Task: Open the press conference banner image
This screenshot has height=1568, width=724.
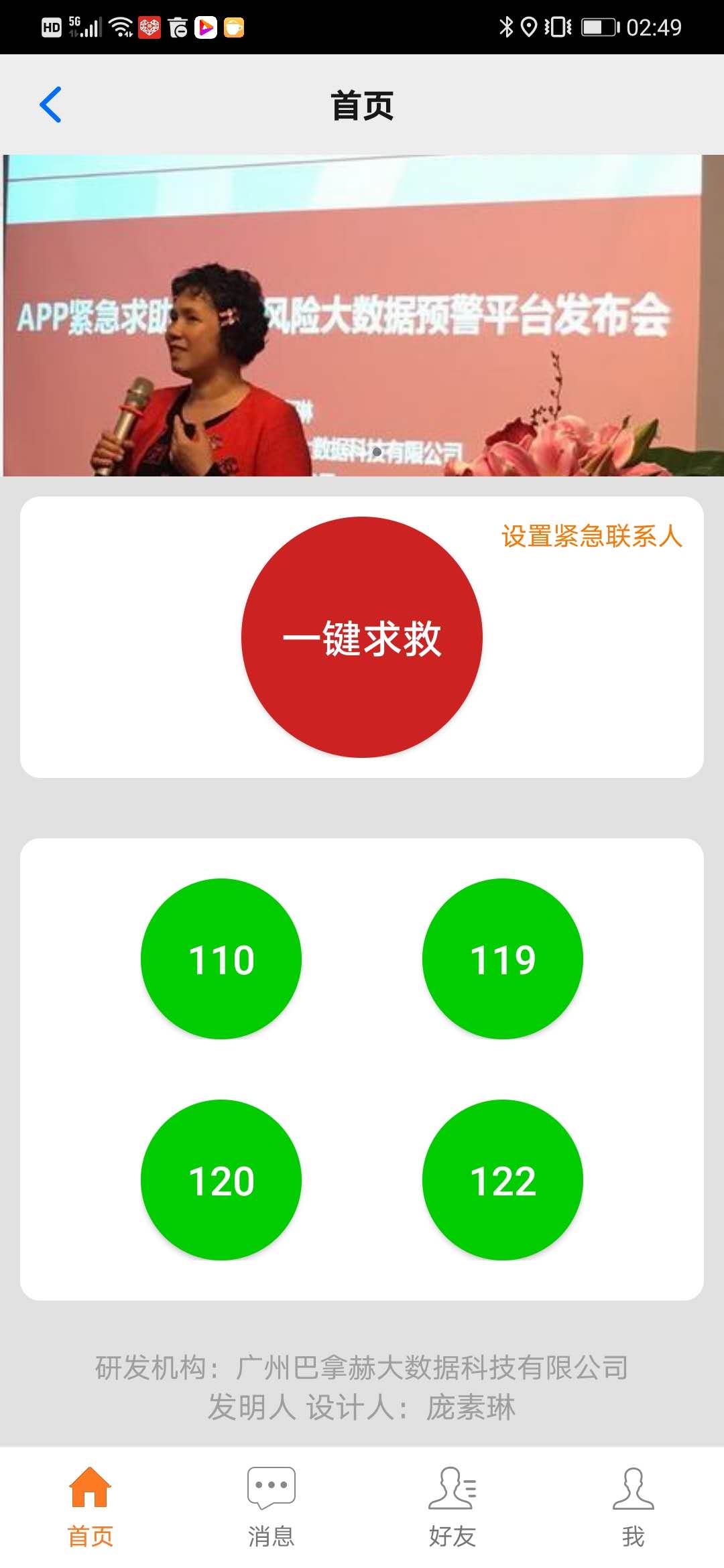Action: pyautogui.click(x=362, y=315)
